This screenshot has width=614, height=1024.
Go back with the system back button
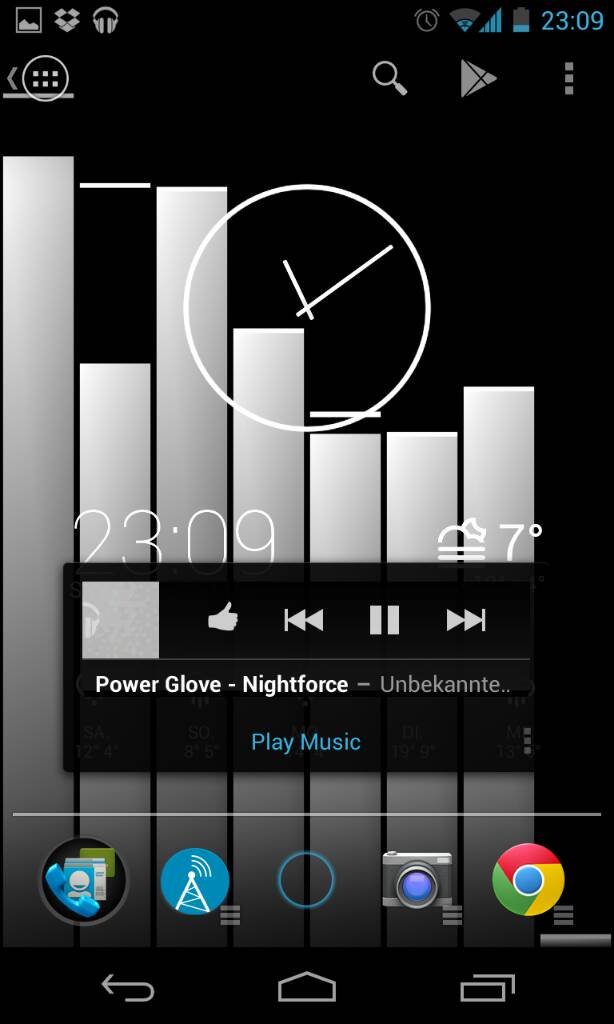pos(127,987)
